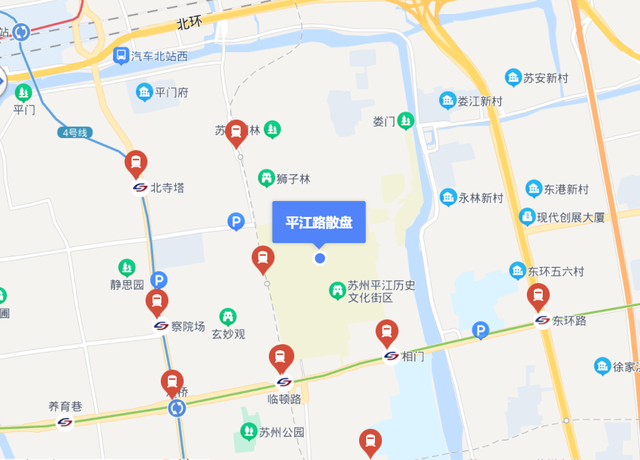The image size is (640, 460).
Task: Select the red station marker above 相门
Action: [x=386, y=332]
